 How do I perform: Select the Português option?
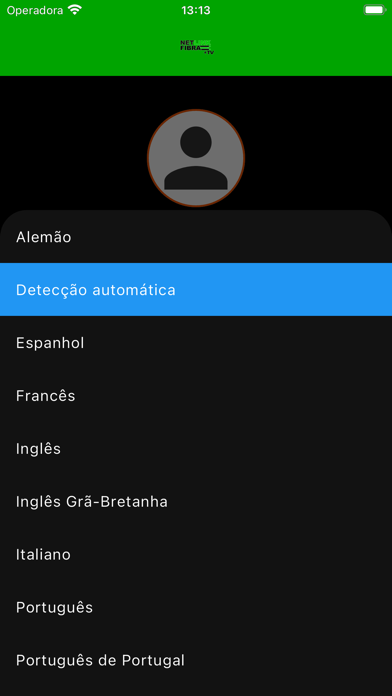pyautogui.click(x=196, y=607)
